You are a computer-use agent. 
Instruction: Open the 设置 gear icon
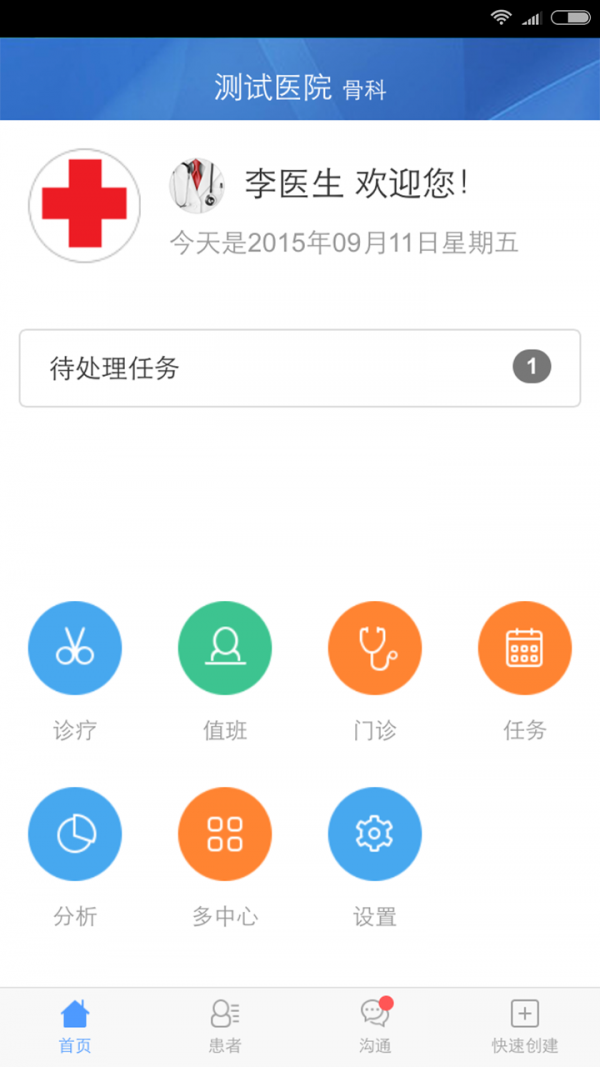[375, 834]
